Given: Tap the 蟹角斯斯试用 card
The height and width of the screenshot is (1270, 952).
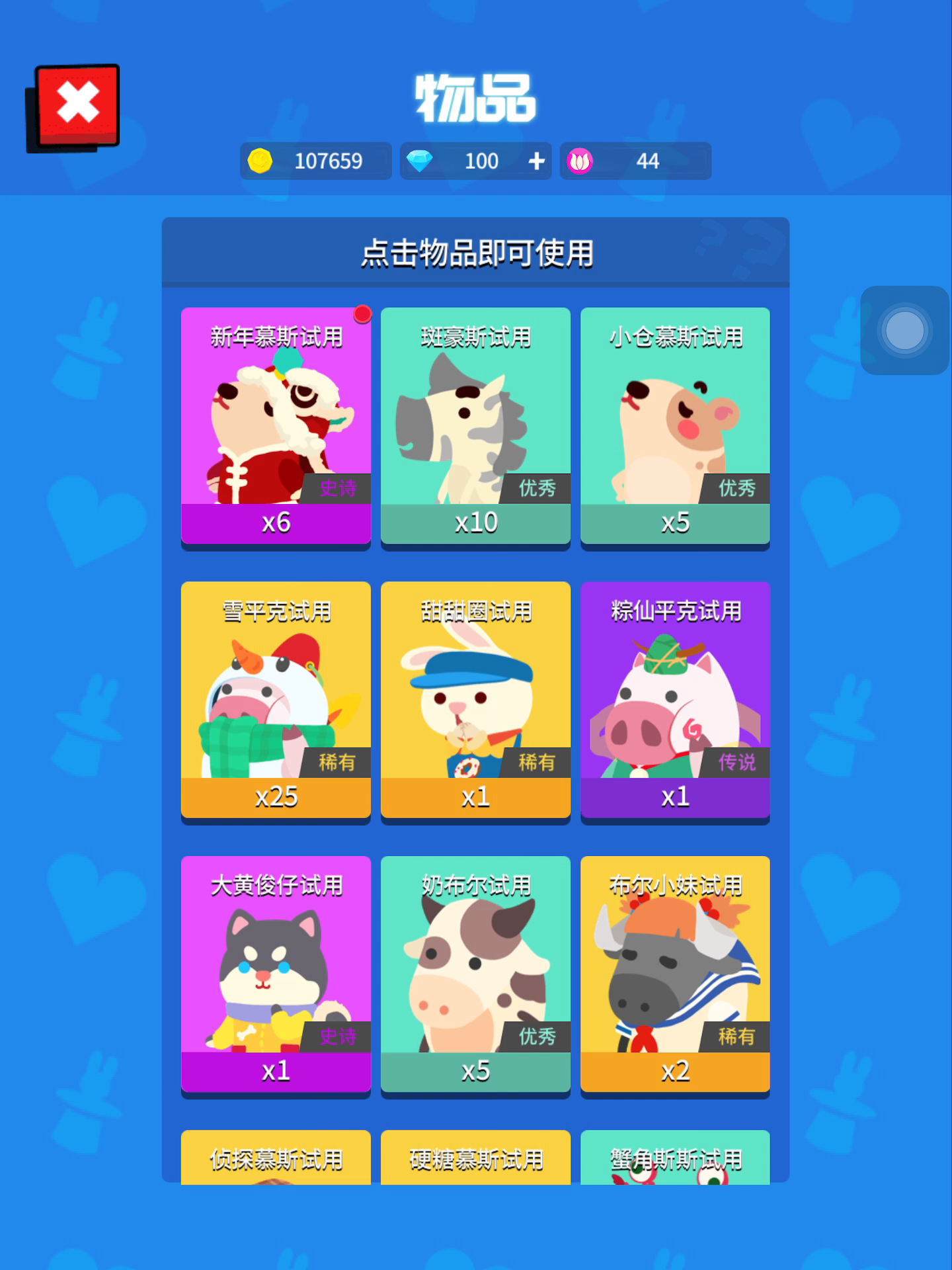Looking at the screenshot, I should 675,1159.
